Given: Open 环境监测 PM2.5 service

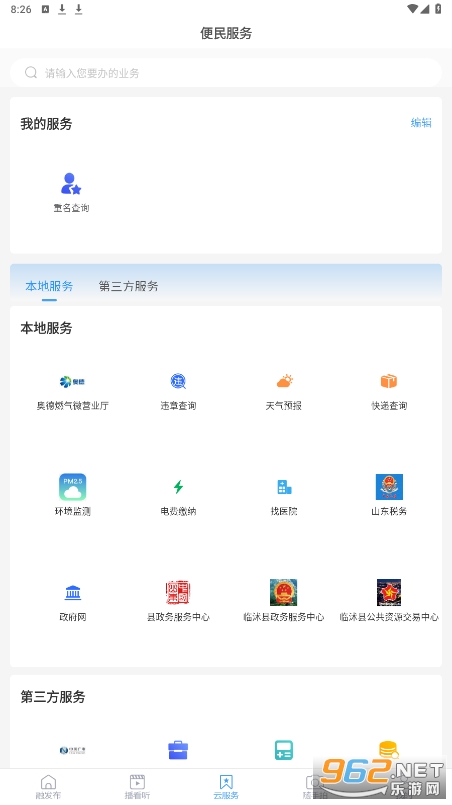Looking at the screenshot, I should point(72,495).
